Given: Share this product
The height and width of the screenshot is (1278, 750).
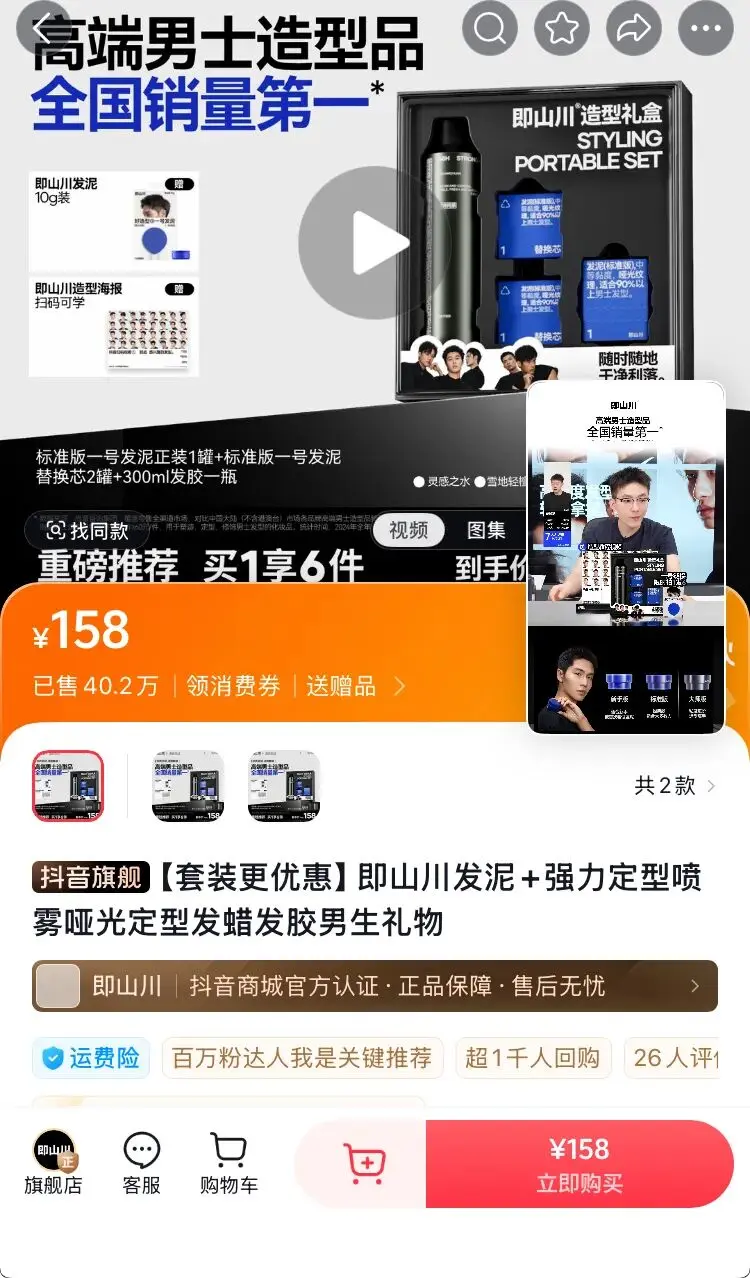Looking at the screenshot, I should tap(634, 29).
